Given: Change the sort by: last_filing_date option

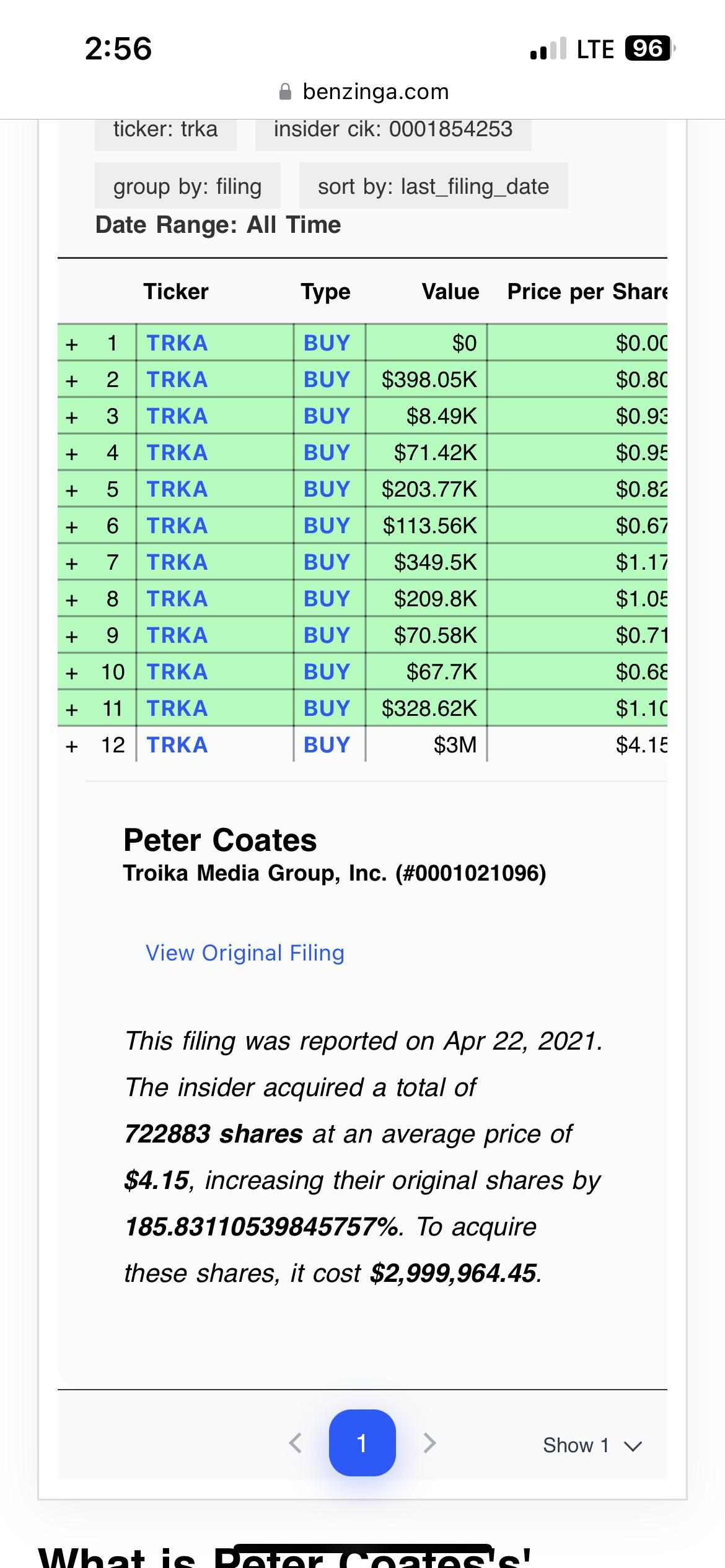Looking at the screenshot, I should (433, 186).
